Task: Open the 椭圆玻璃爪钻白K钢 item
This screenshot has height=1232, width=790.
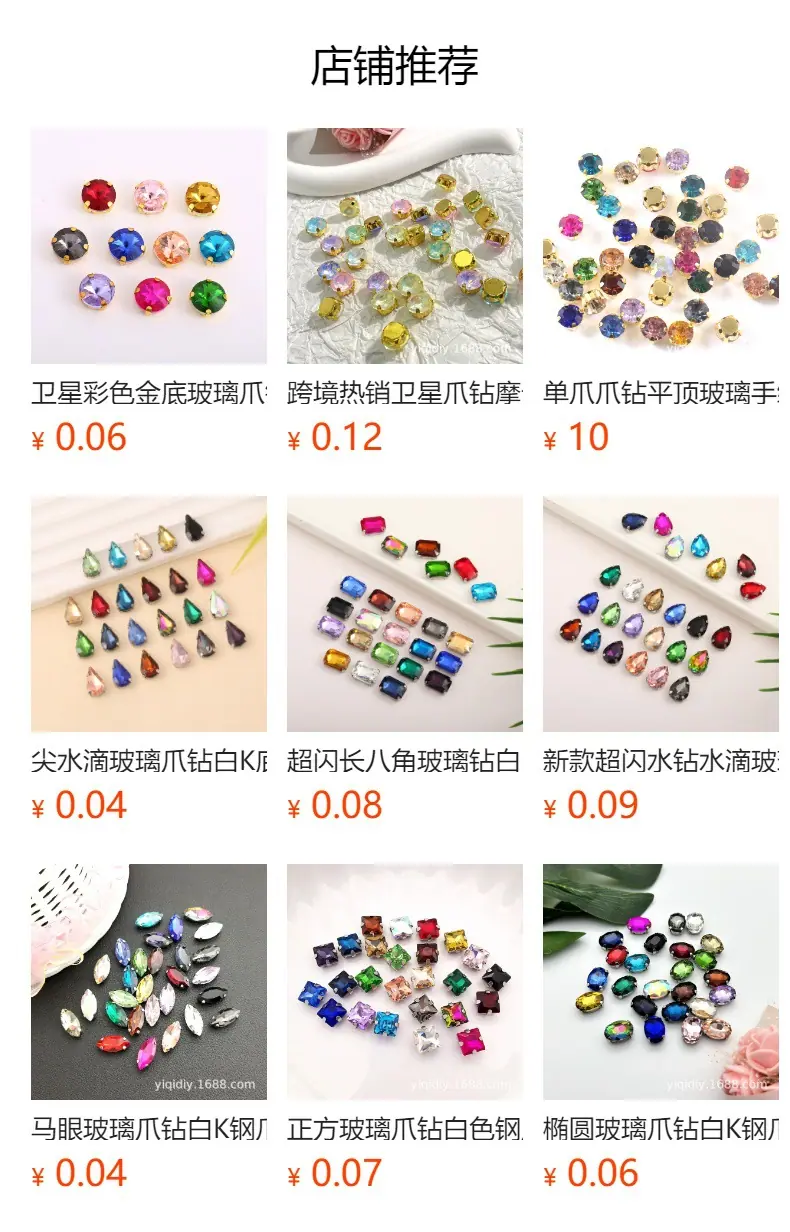Action: click(x=661, y=1027)
